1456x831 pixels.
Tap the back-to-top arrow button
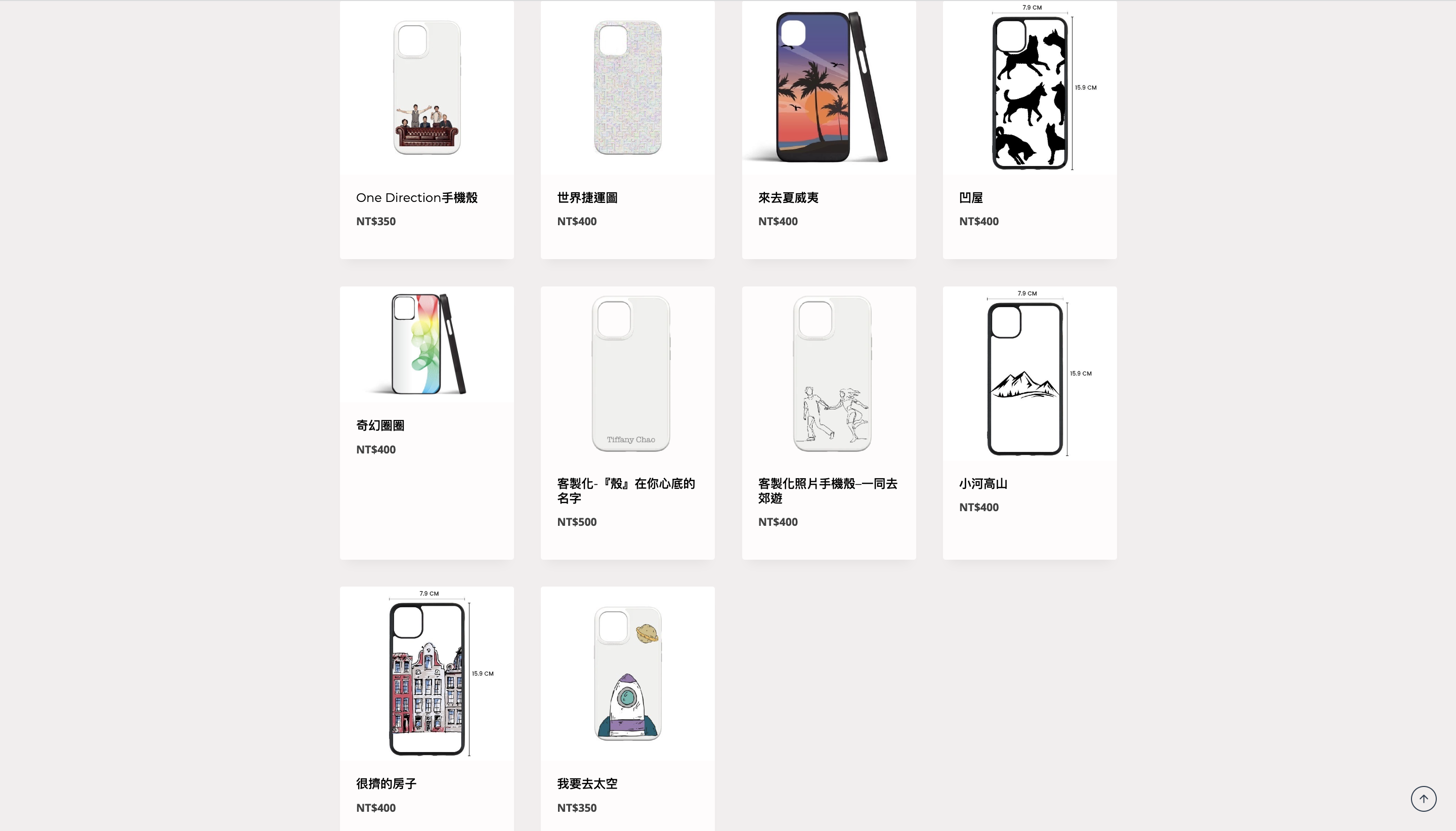tap(1424, 799)
